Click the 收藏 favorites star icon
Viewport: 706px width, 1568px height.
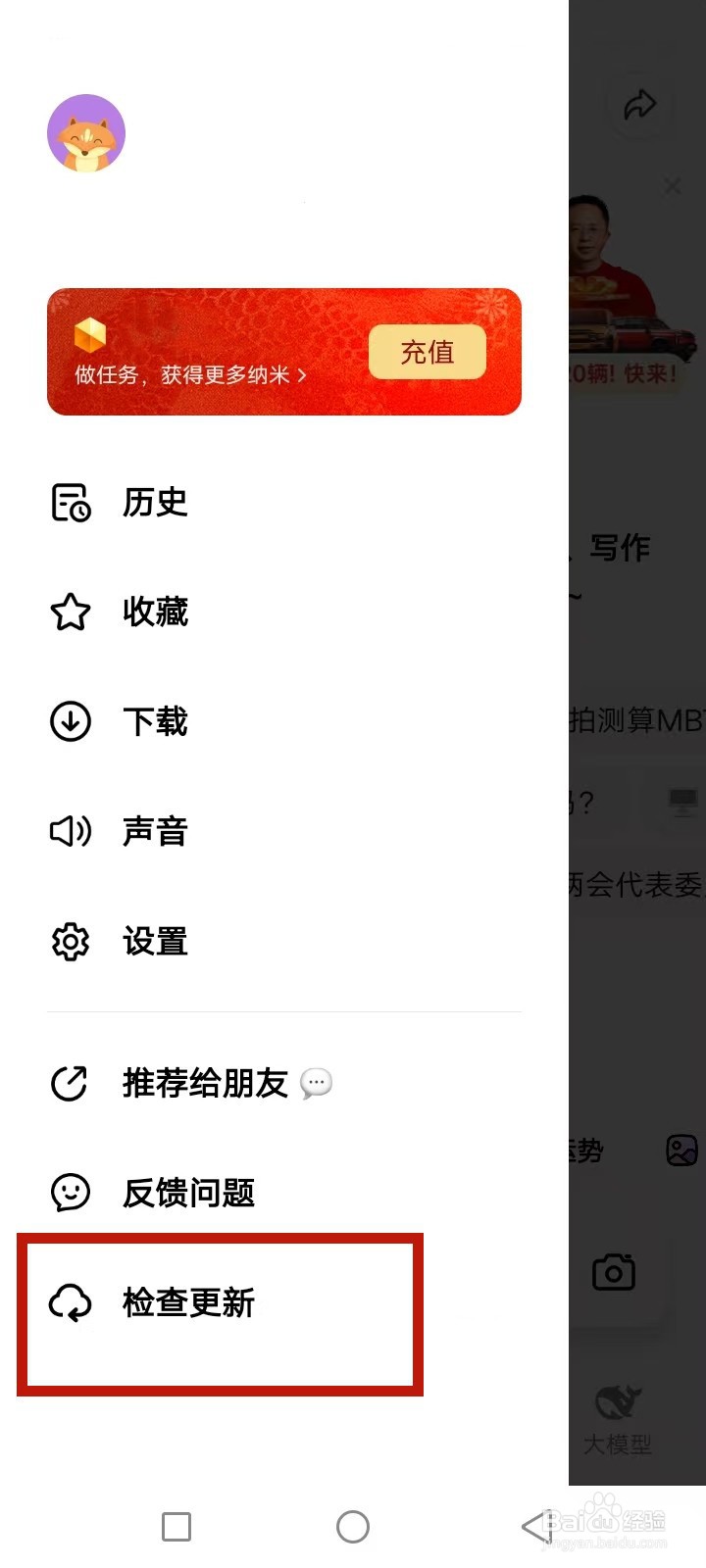coord(70,612)
